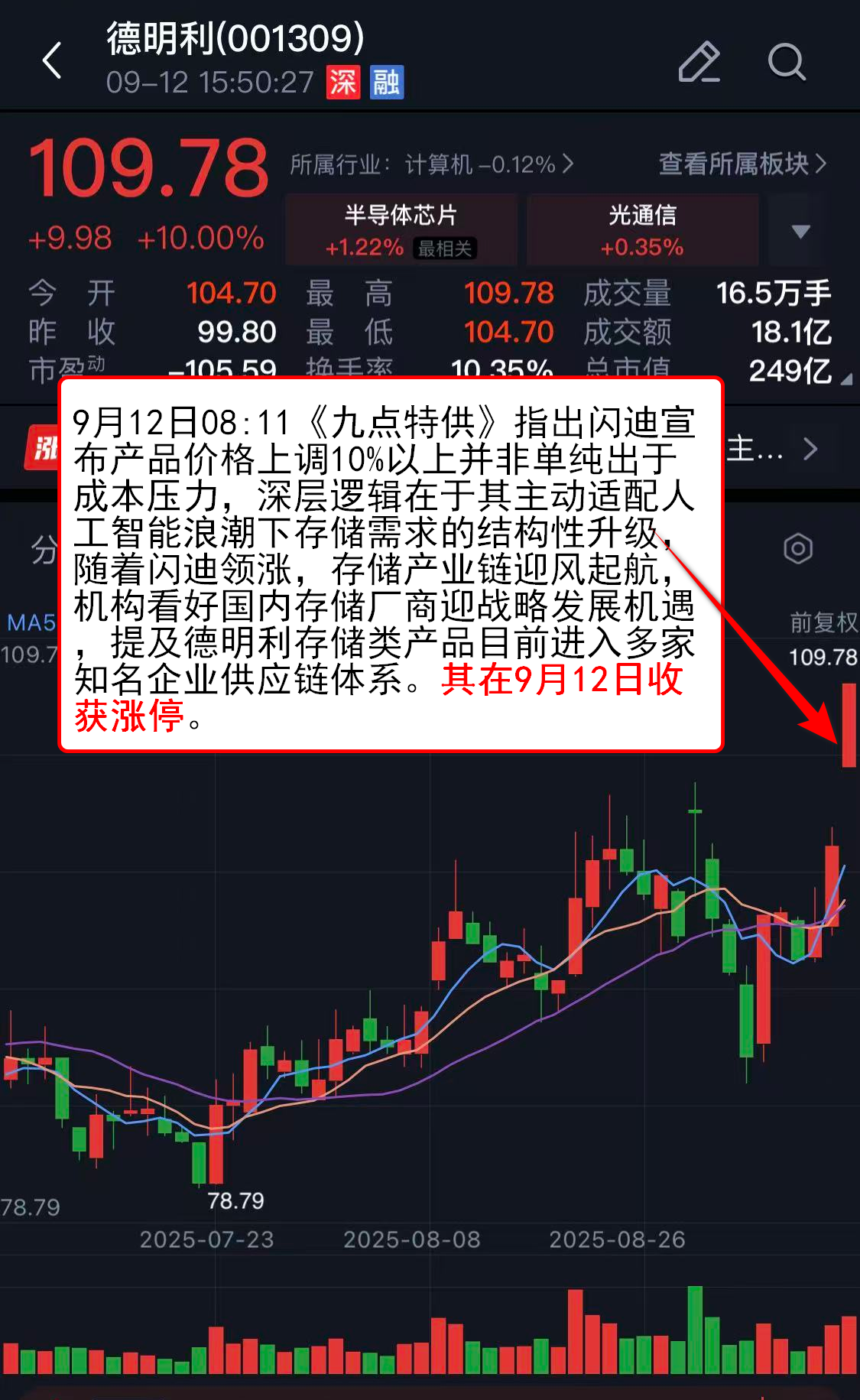860x1400 pixels.
Task: Open 查看所属板块
Action: pos(742,164)
